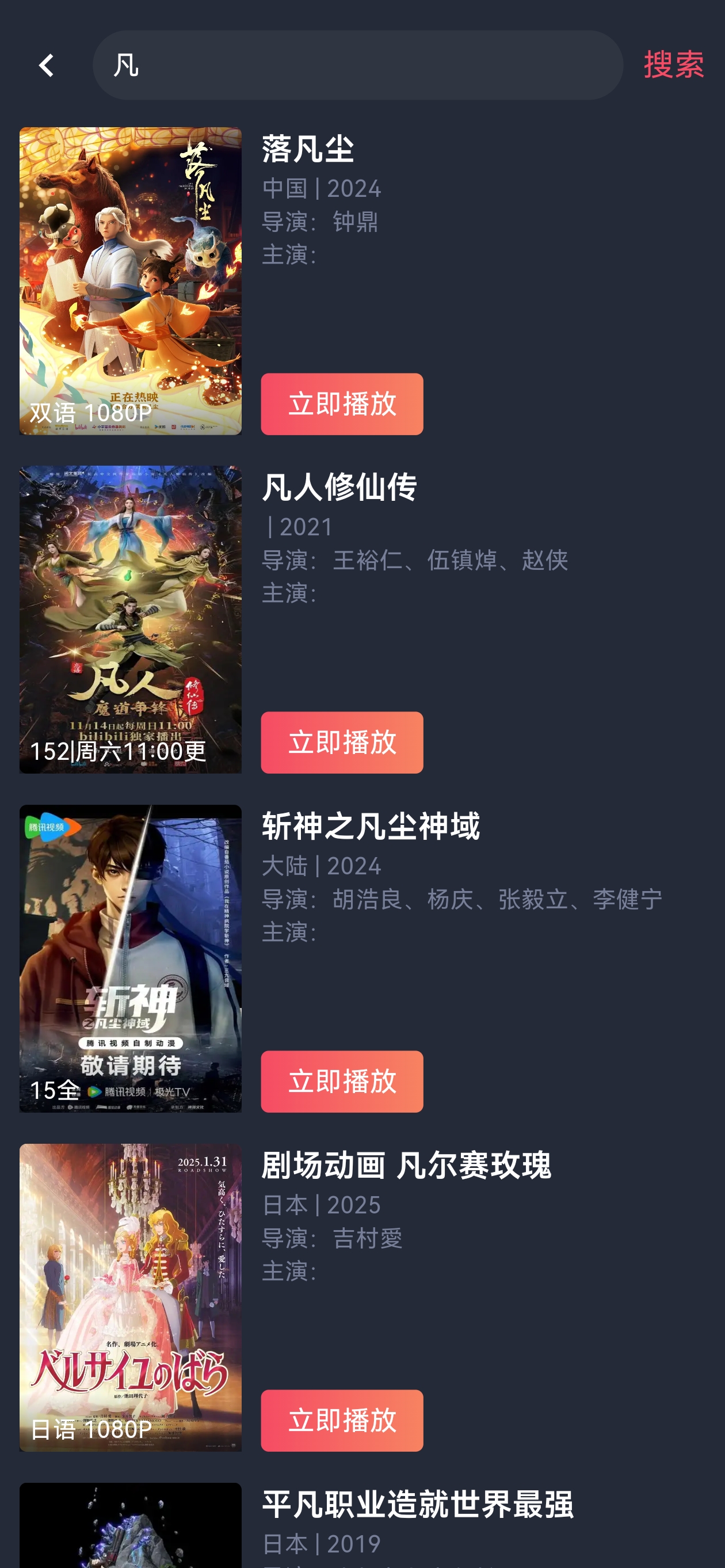Go back using the arrow icon
Image resolution: width=725 pixels, height=1568 pixels.
pos(46,65)
